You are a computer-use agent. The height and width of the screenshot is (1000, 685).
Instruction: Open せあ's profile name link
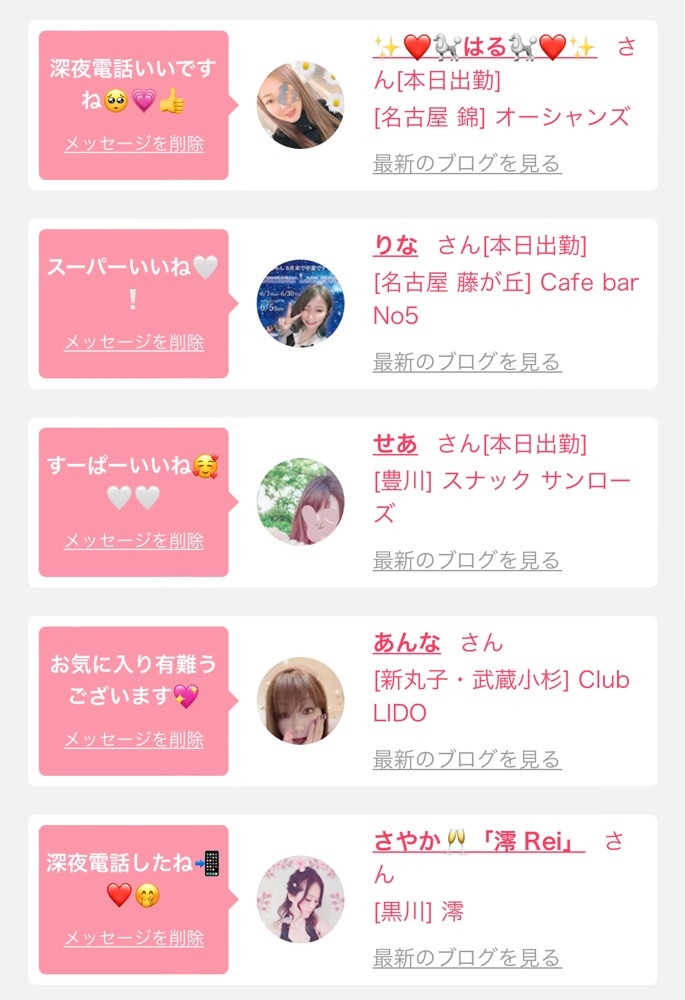(395, 444)
